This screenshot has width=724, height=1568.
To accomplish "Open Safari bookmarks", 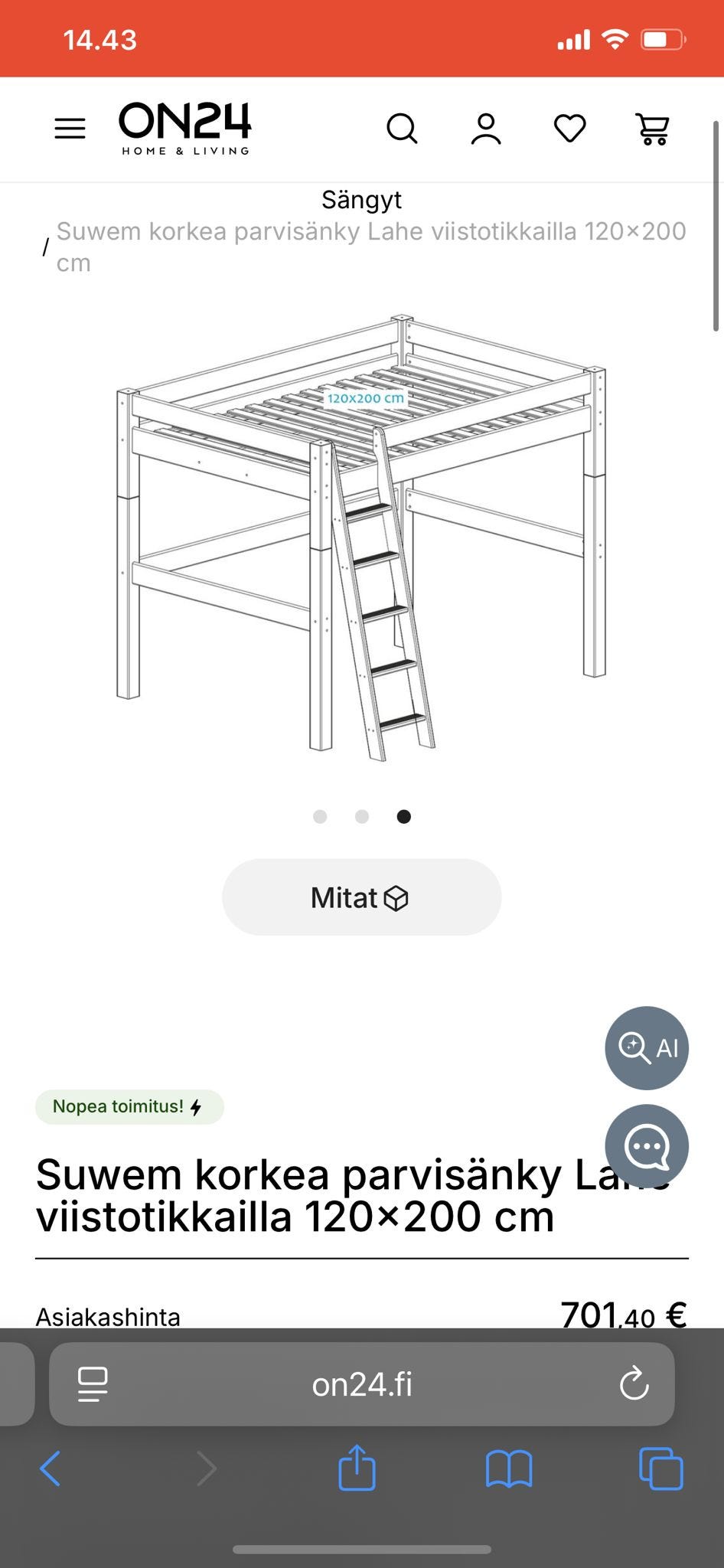I will click(509, 1468).
